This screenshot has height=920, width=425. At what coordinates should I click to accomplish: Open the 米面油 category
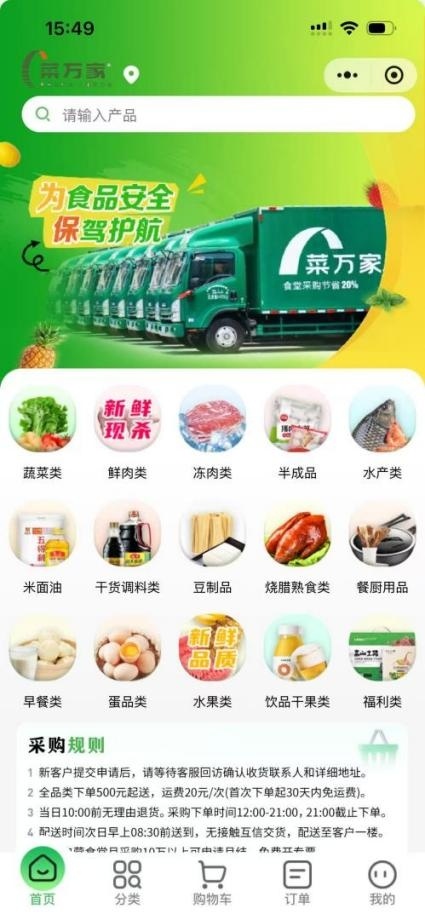click(42, 547)
